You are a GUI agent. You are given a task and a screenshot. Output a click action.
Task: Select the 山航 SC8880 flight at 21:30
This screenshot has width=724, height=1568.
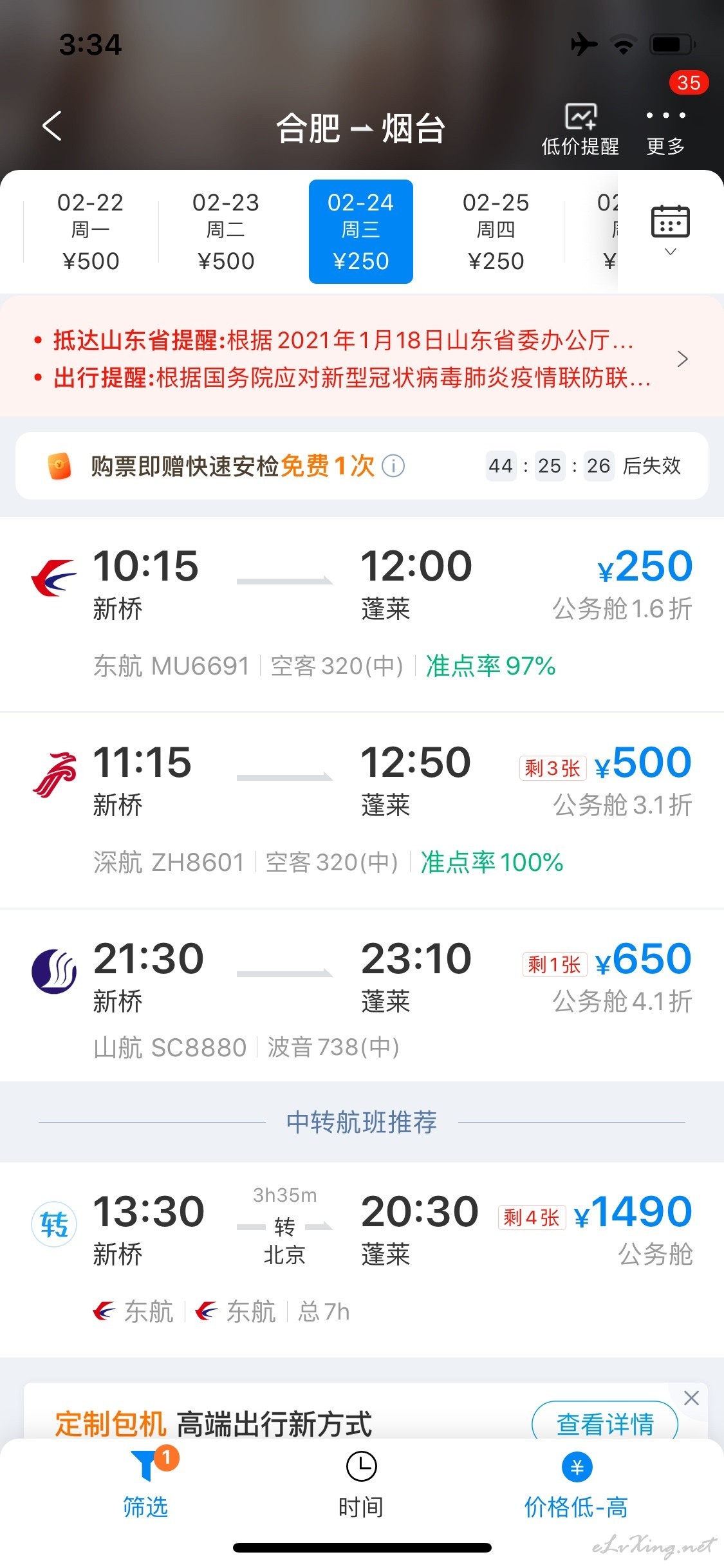(x=362, y=996)
